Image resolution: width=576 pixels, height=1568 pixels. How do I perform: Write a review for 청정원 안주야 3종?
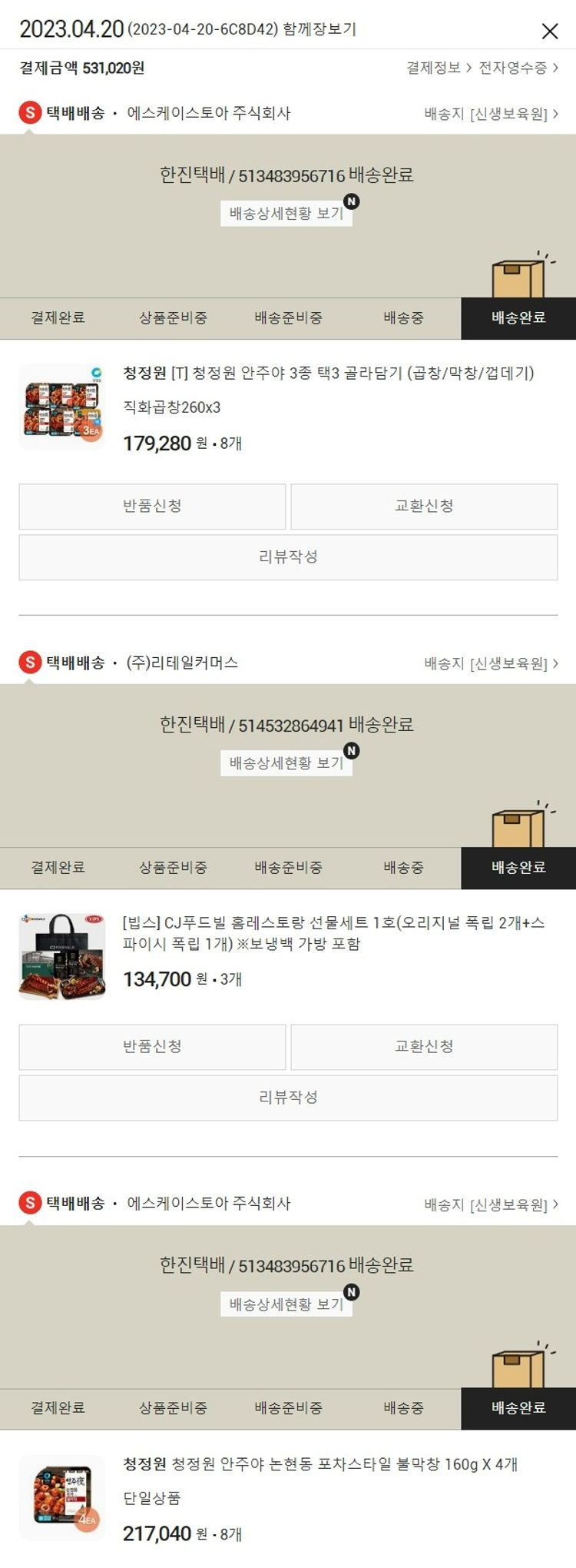[288, 557]
